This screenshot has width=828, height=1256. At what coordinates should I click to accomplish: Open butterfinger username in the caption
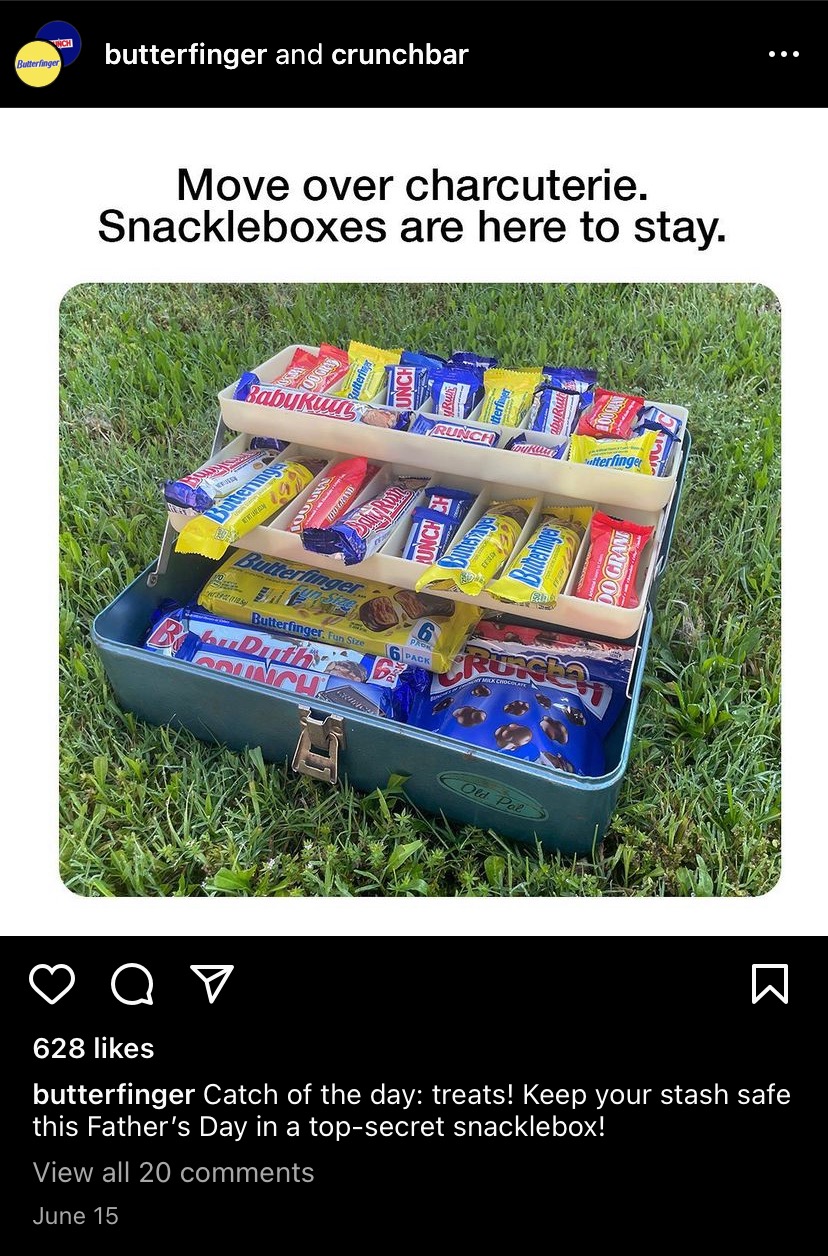tap(114, 1094)
